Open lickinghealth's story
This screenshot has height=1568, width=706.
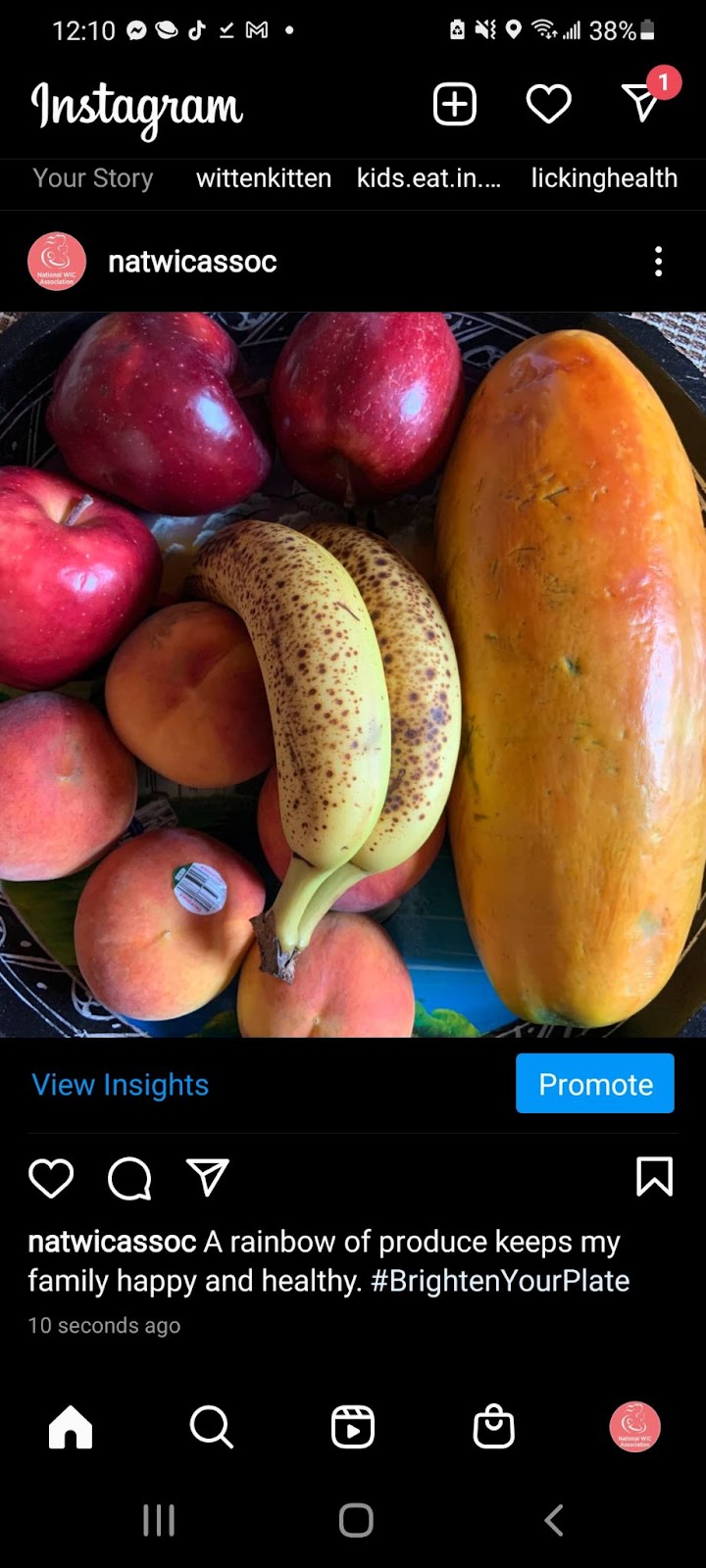[604, 178]
